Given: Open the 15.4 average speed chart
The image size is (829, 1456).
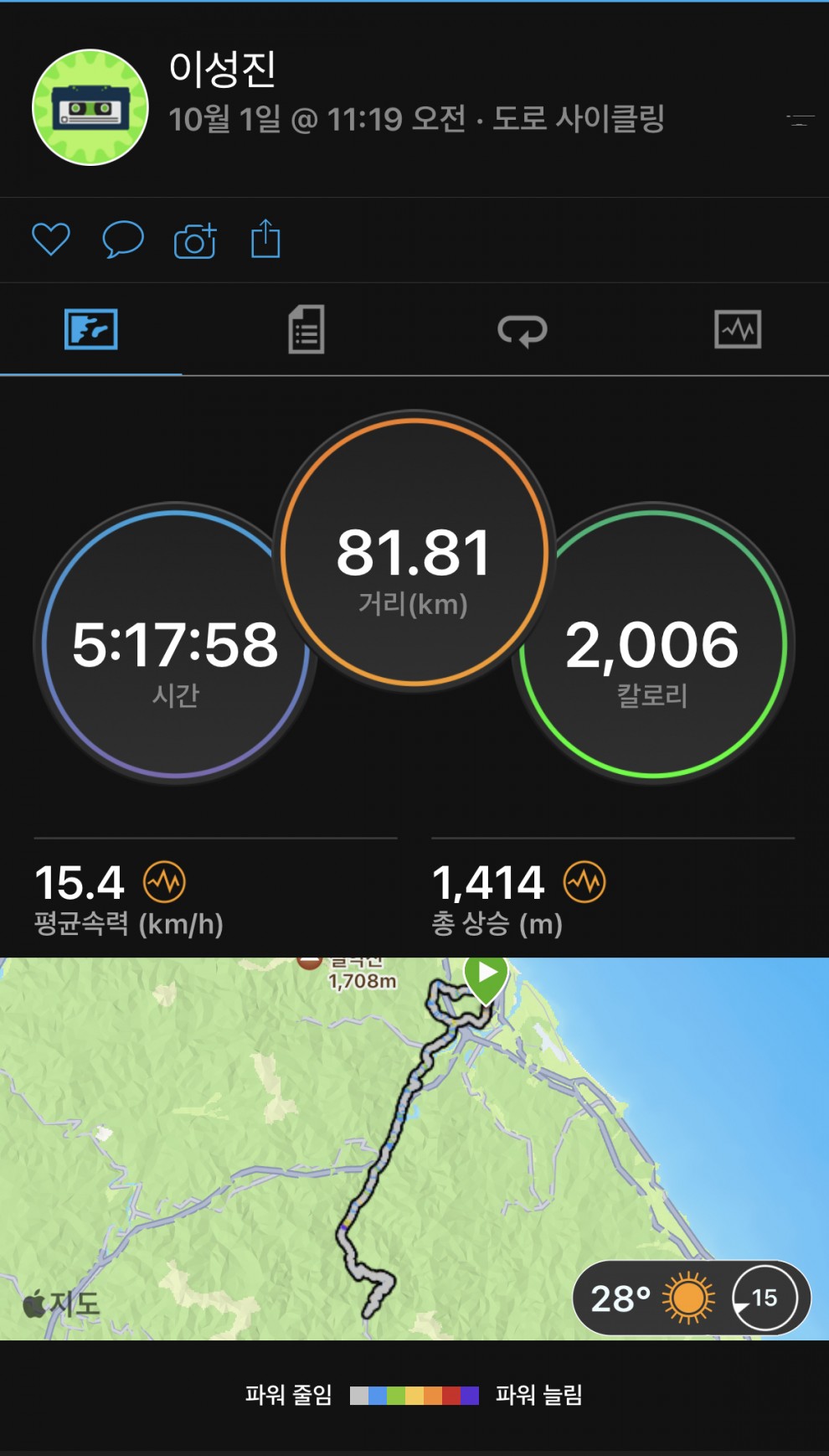Looking at the screenshot, I should click(x=165, y=882).
